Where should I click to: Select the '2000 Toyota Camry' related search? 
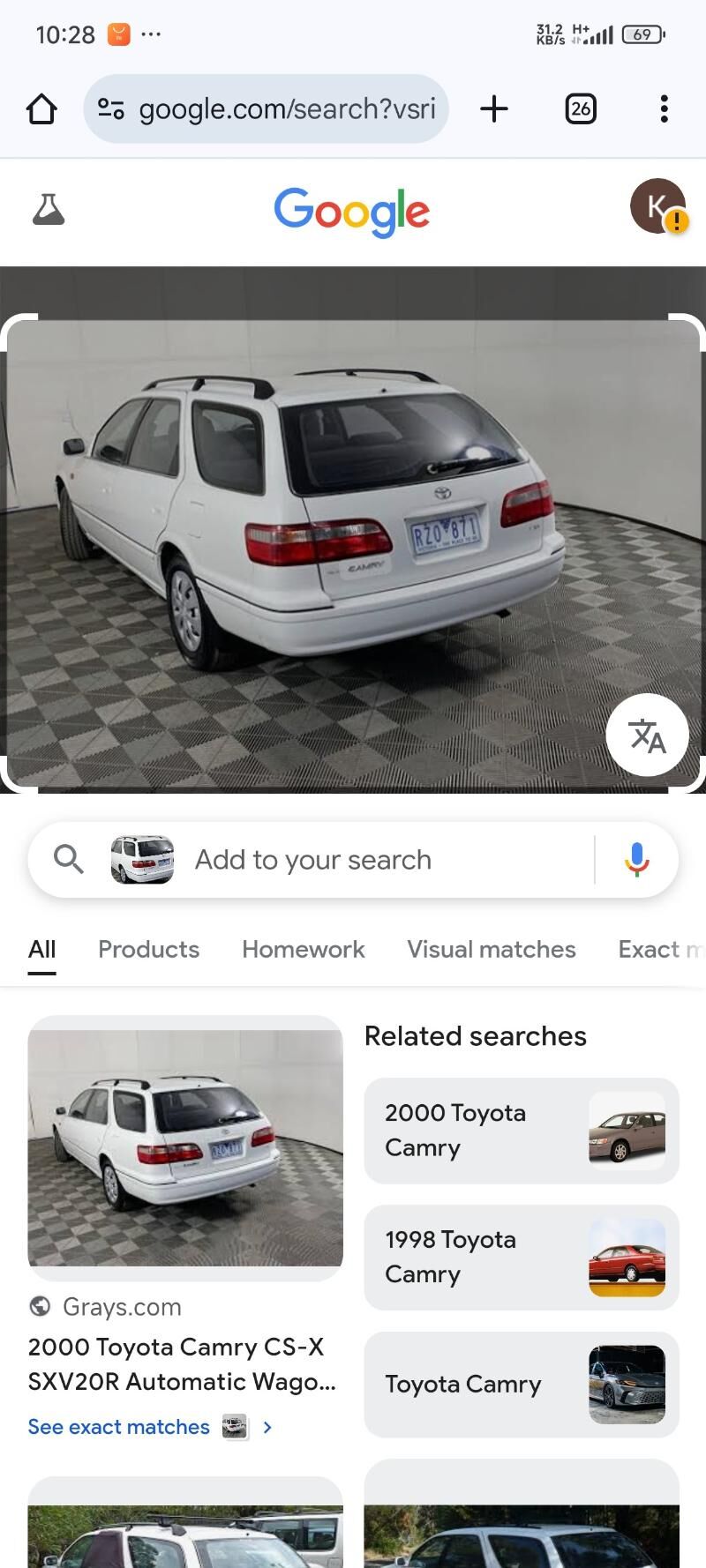(521, 1131)
